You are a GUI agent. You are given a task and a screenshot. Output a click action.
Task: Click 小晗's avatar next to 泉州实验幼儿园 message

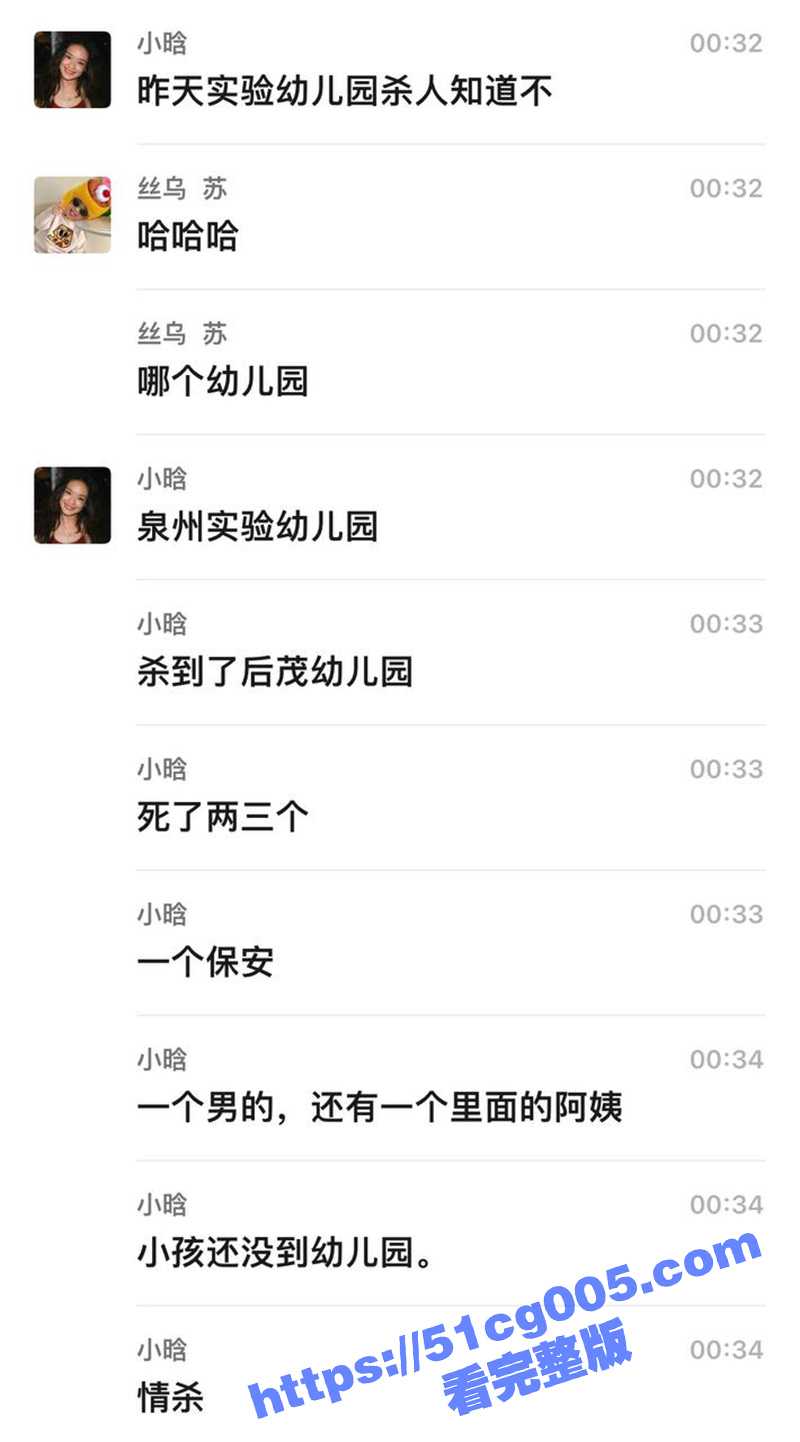[x=70, y=505]
